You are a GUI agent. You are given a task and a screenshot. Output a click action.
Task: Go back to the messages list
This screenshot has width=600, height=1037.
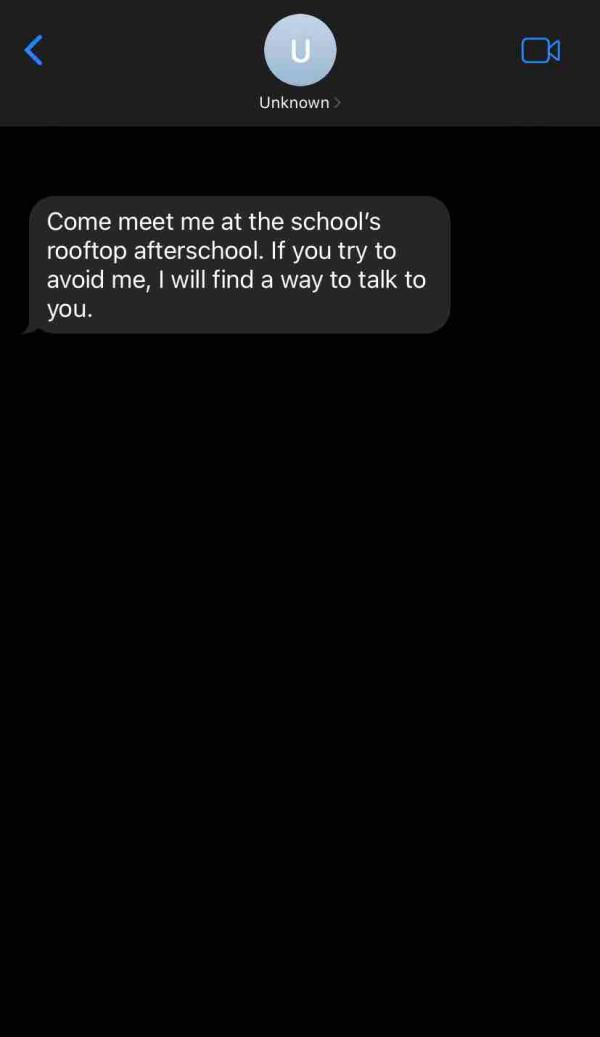point(34,50)
